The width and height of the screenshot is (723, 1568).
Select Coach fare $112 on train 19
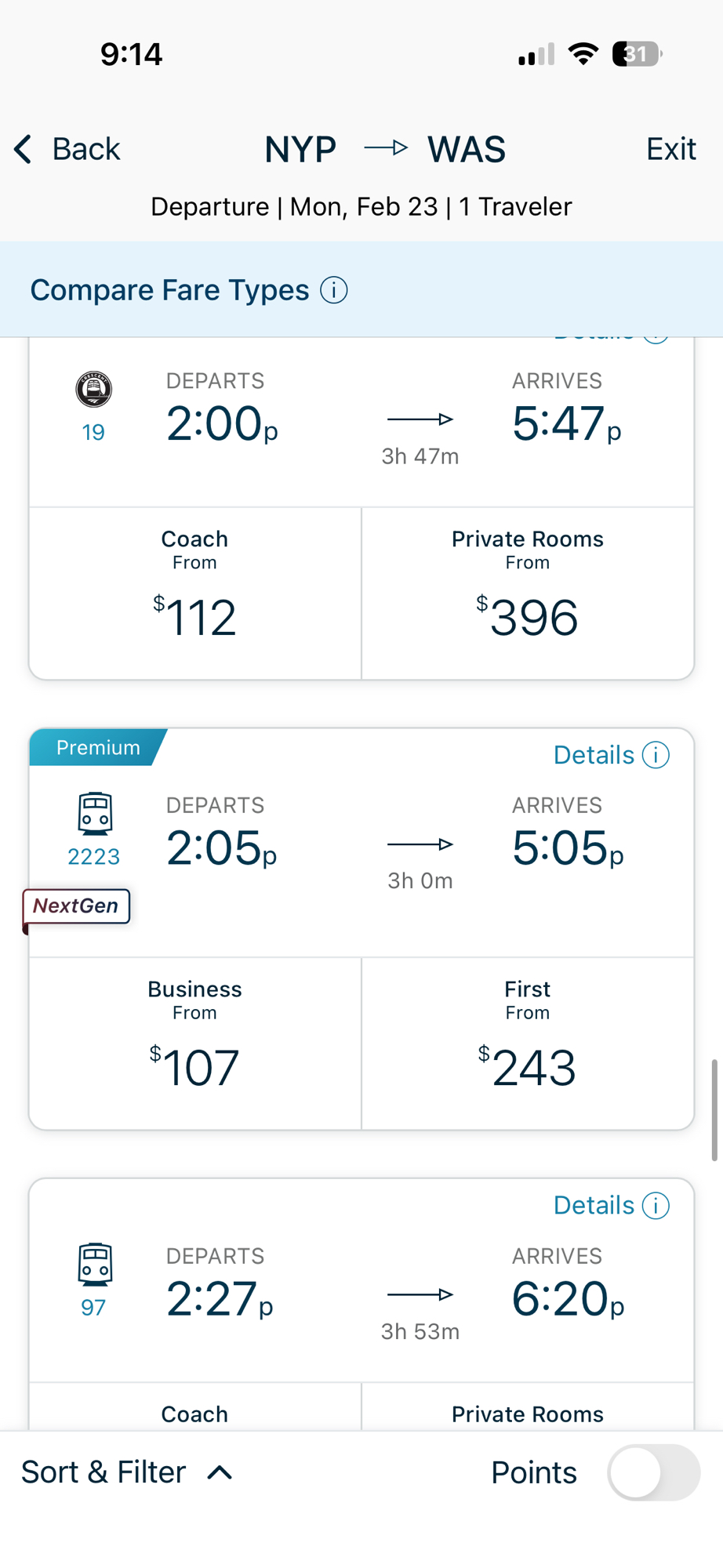pos(194,593)
